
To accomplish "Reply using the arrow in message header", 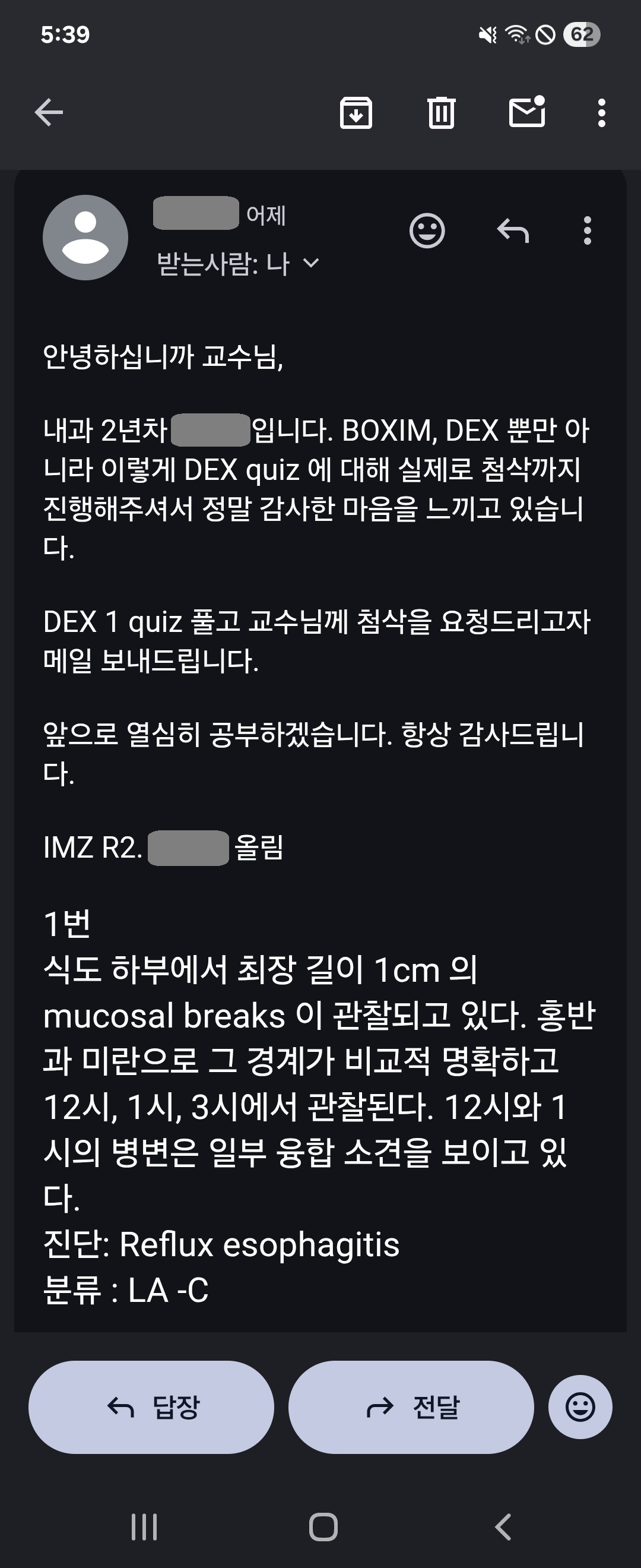I will point(513,230).
